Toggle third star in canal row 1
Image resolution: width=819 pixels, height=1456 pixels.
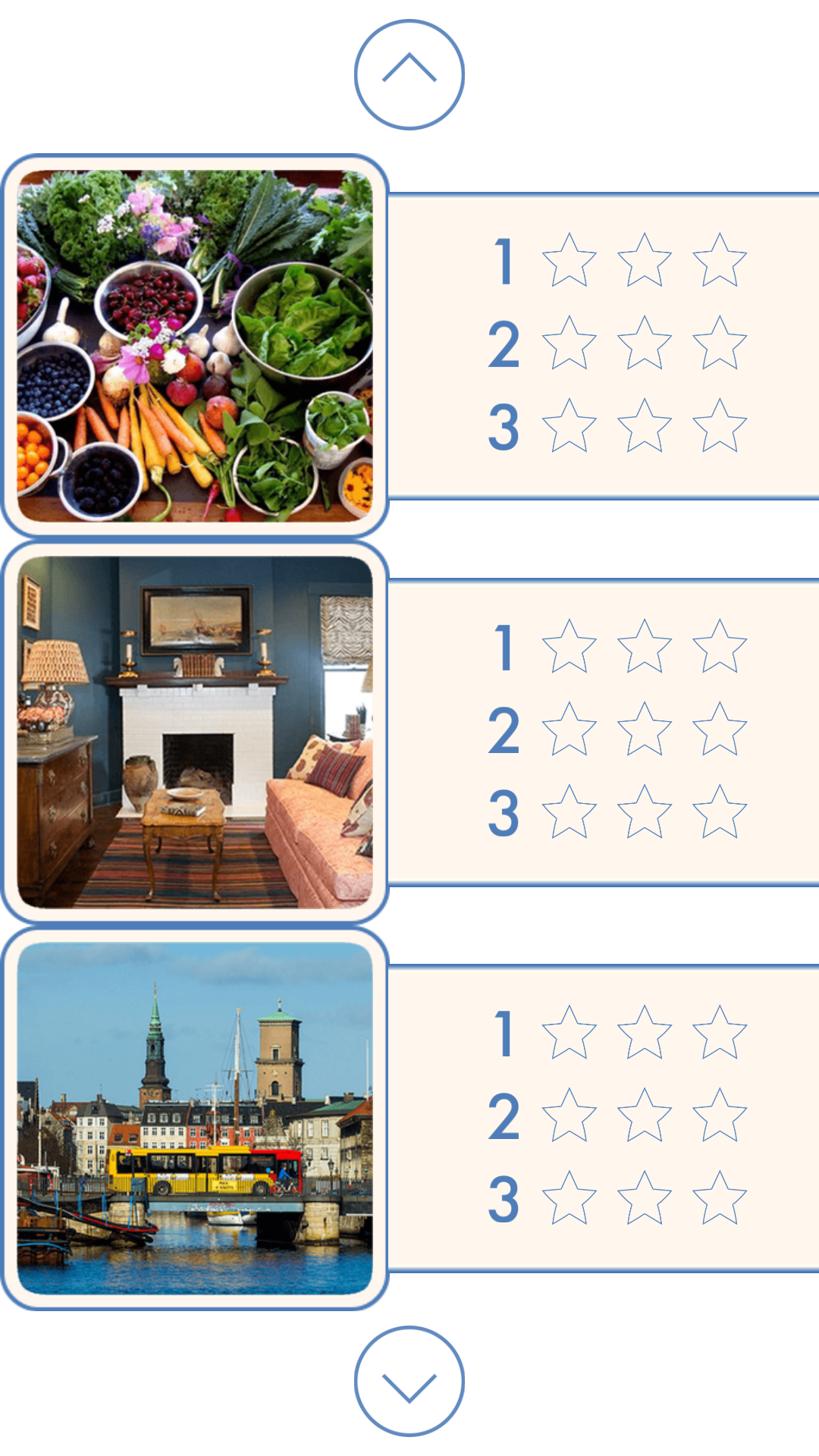[718, 1035]
